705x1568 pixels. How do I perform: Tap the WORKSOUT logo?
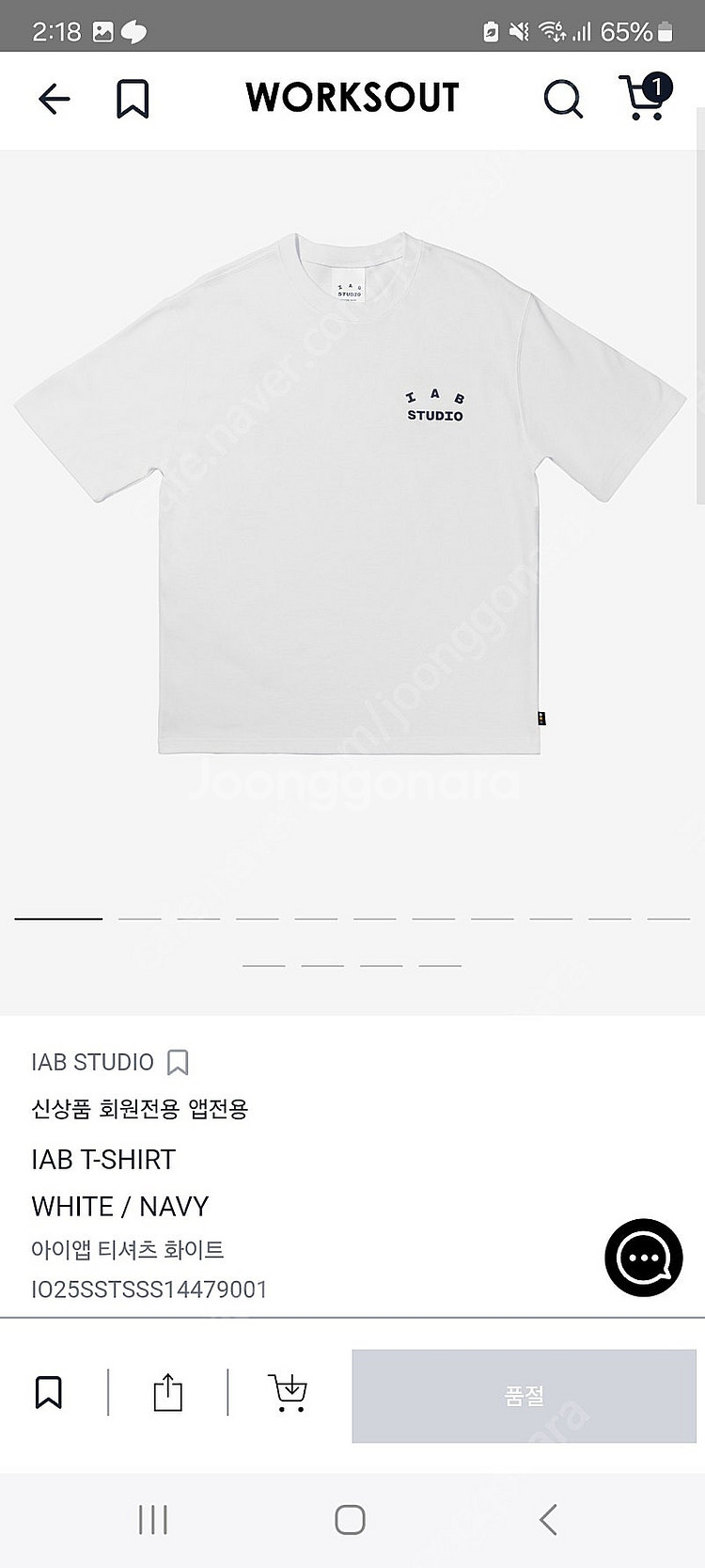tap(352, 98)
